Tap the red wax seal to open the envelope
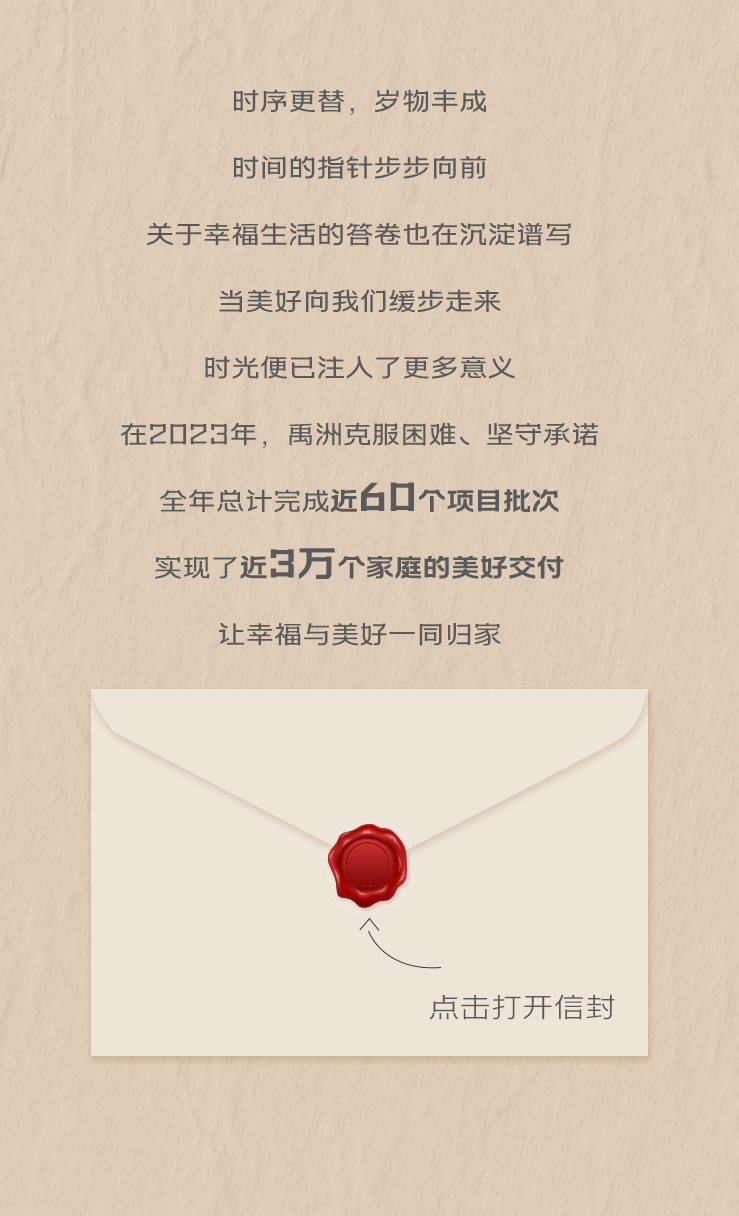The image size is (739, 1216). [367, 865]
